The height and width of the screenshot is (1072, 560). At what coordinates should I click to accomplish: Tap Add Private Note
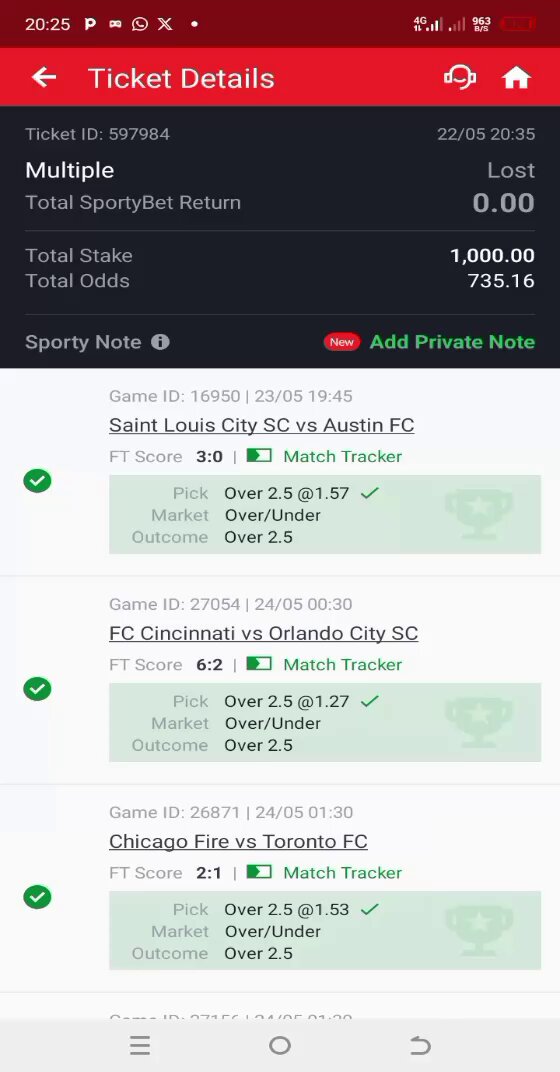(452, 342)
